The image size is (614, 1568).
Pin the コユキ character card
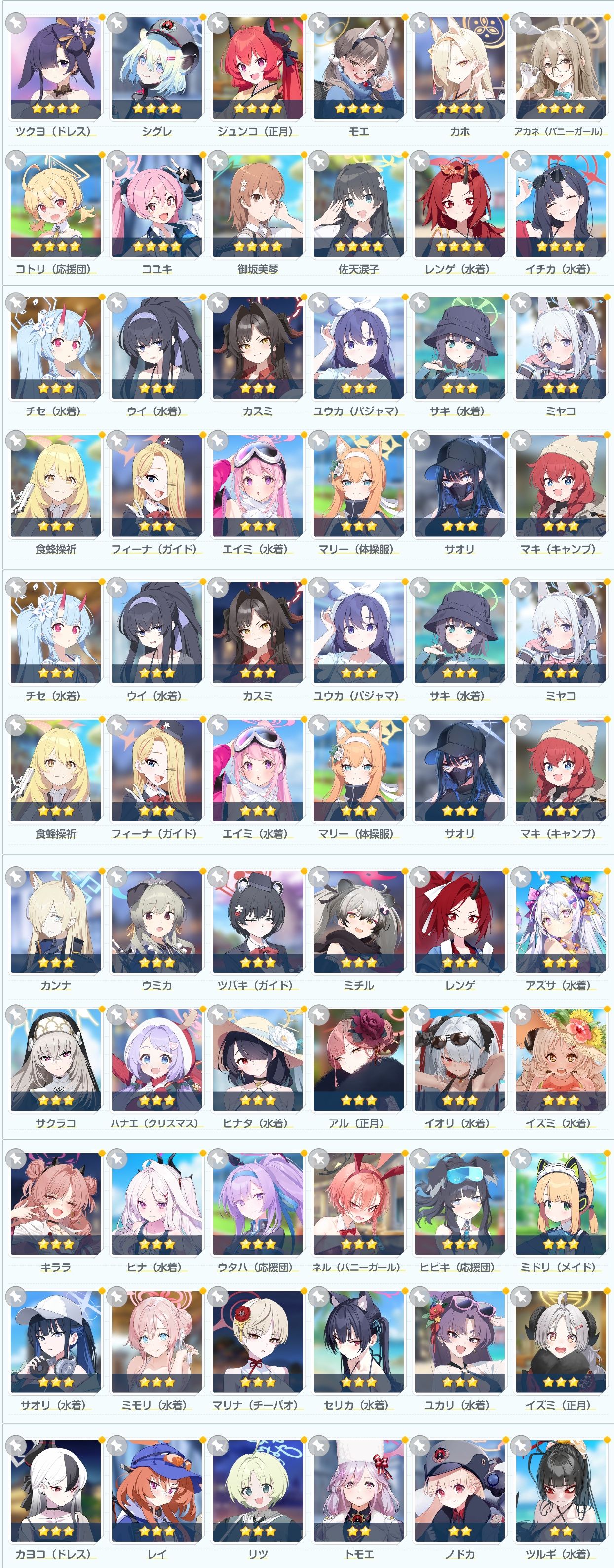tap(116, 161)
